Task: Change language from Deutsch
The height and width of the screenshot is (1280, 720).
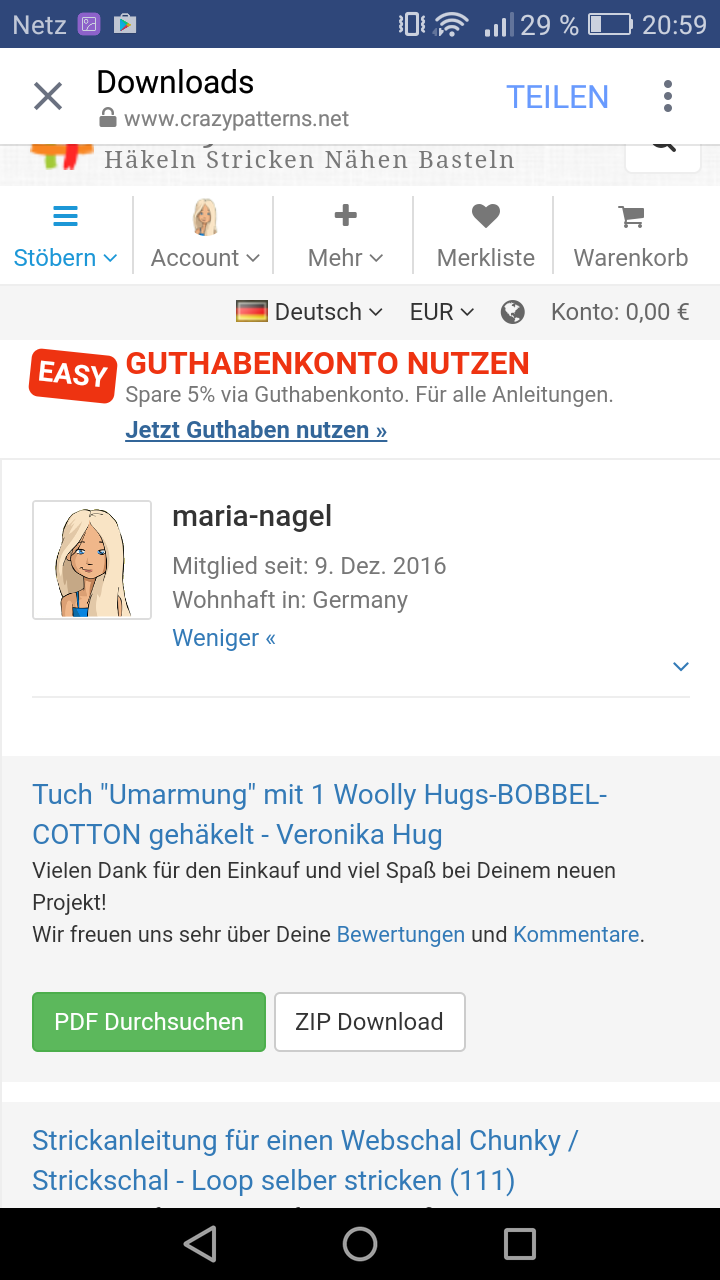Action: (x=310, y=312)
